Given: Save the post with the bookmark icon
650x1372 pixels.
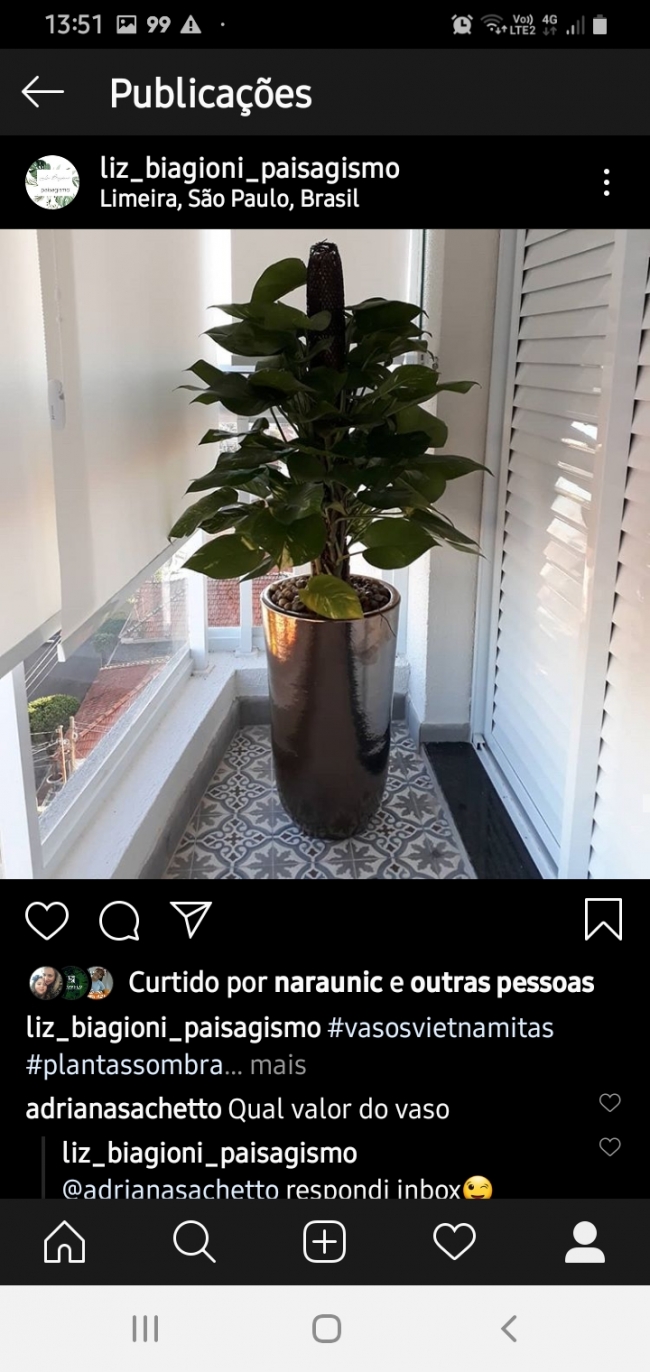Looking at the screenshot, I should click(x=603, y=919).
